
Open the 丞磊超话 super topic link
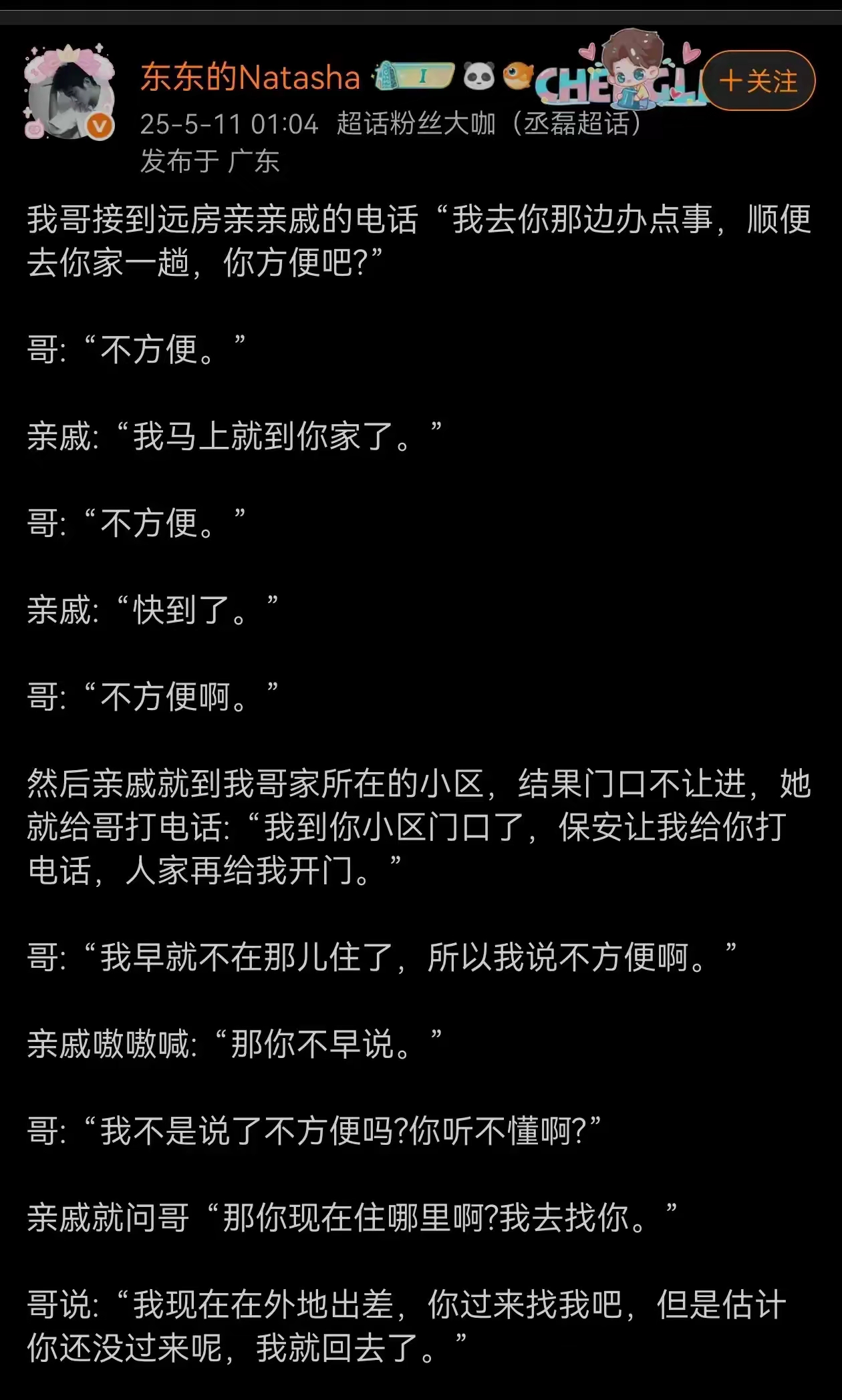point(576,124)
